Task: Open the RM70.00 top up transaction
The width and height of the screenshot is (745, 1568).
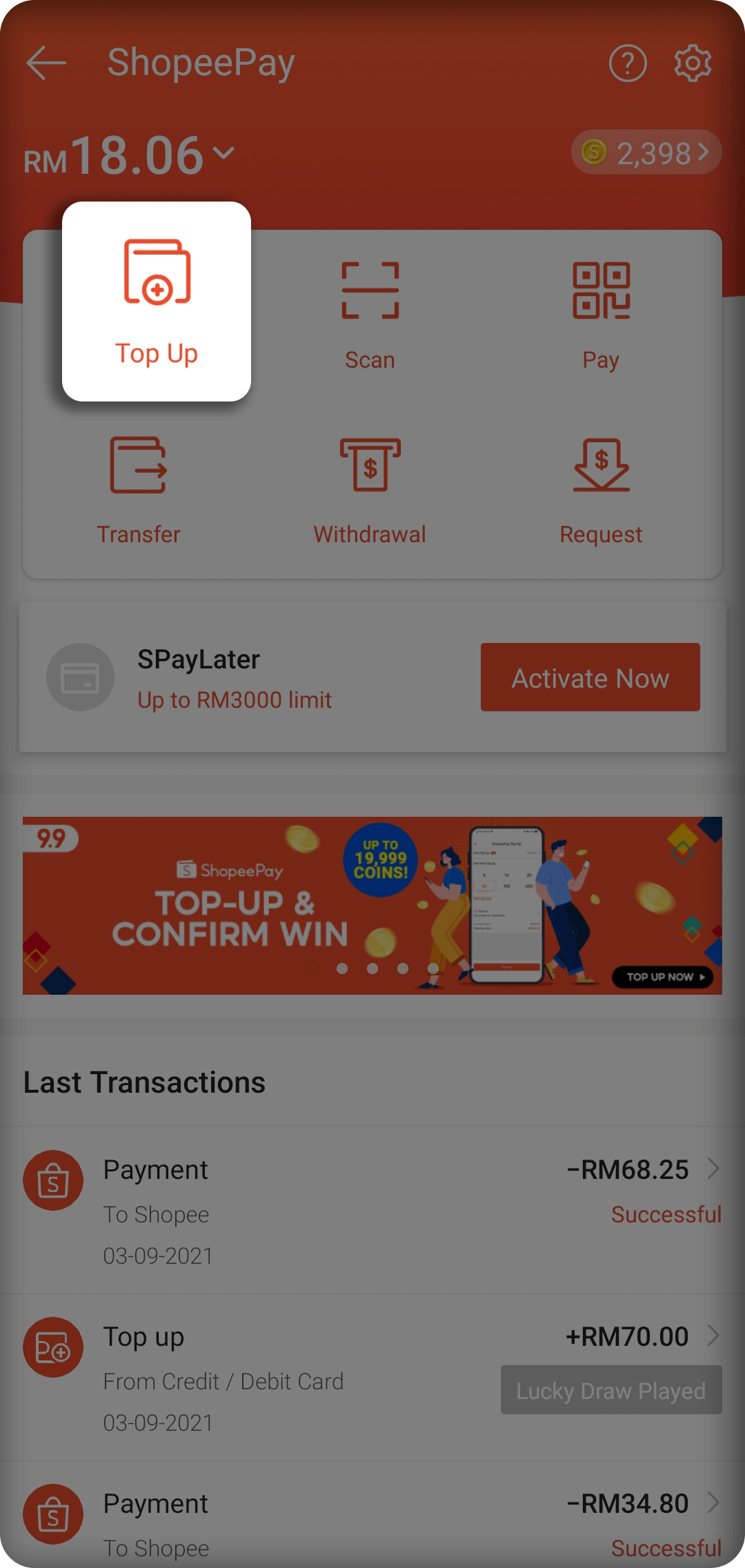Action: click(x=372, y=1378)
